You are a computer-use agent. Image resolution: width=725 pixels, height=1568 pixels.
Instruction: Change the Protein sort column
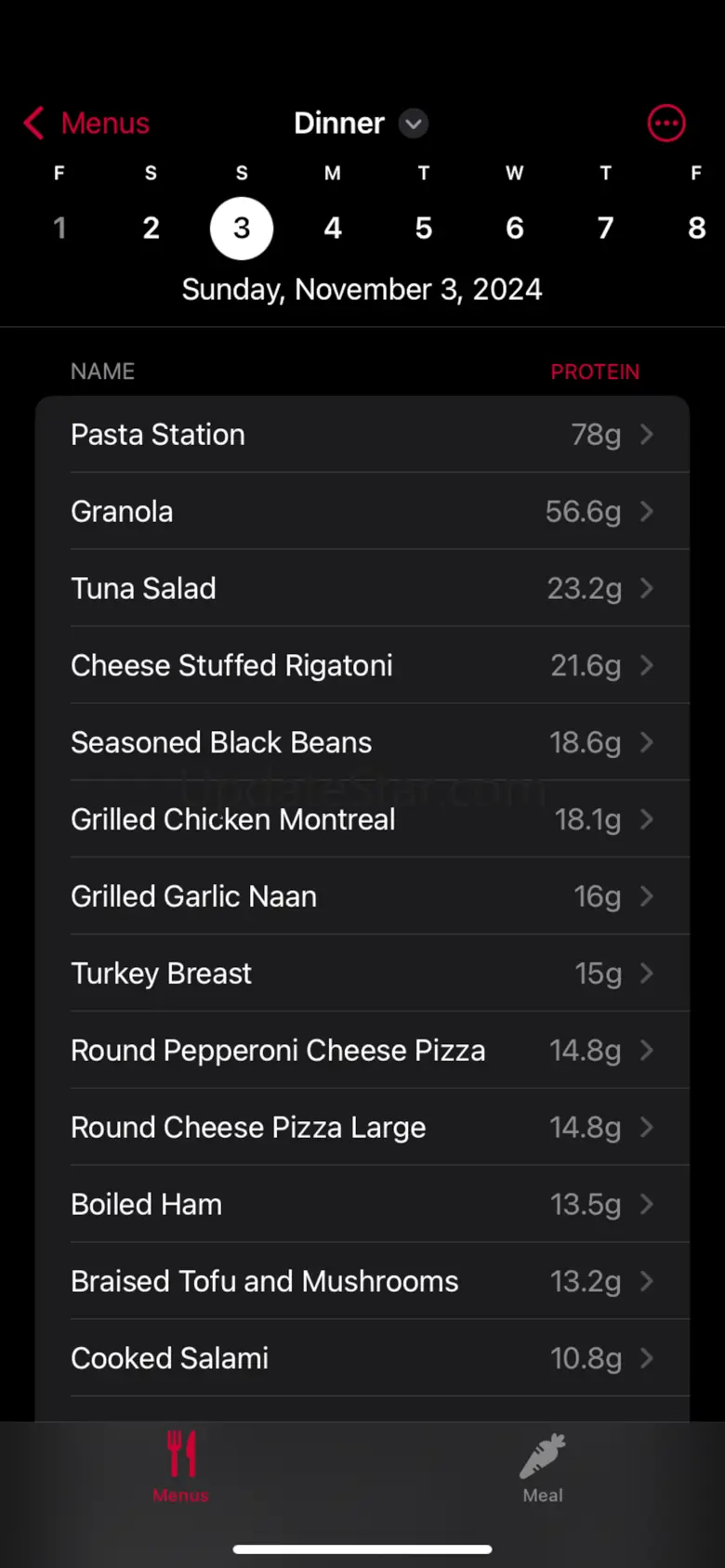pos(595,372)
